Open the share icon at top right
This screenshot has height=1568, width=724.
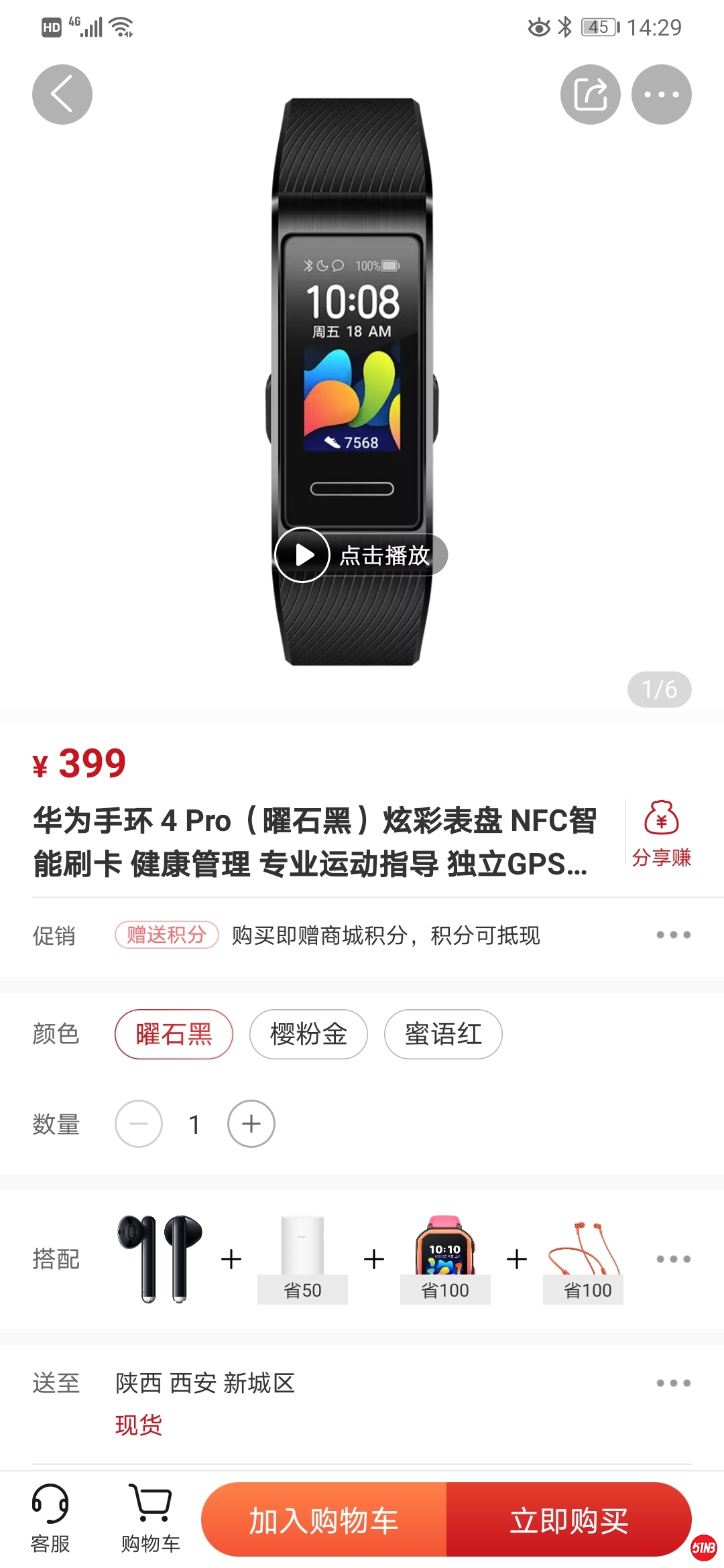coord(591,94)
